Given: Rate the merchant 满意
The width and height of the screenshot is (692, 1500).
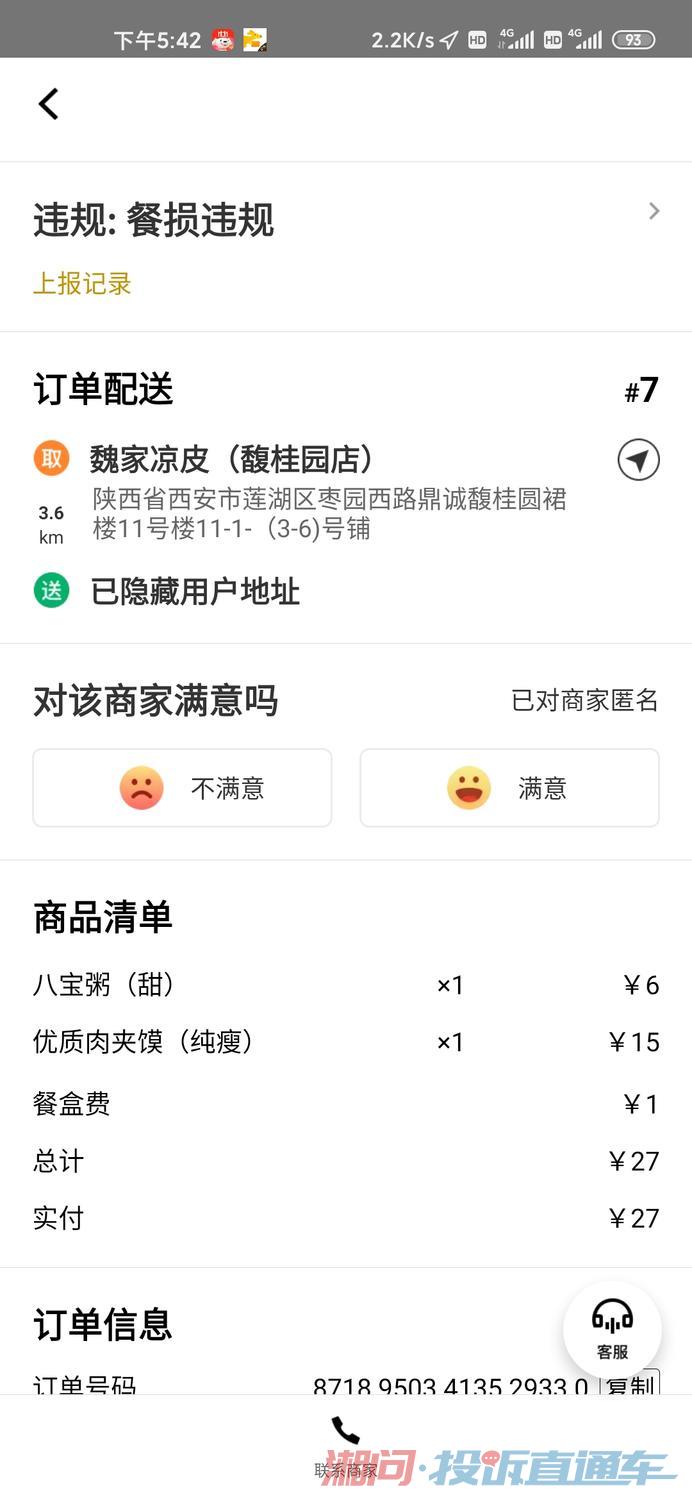Looking at the screenshot, I should pos(509,788).
